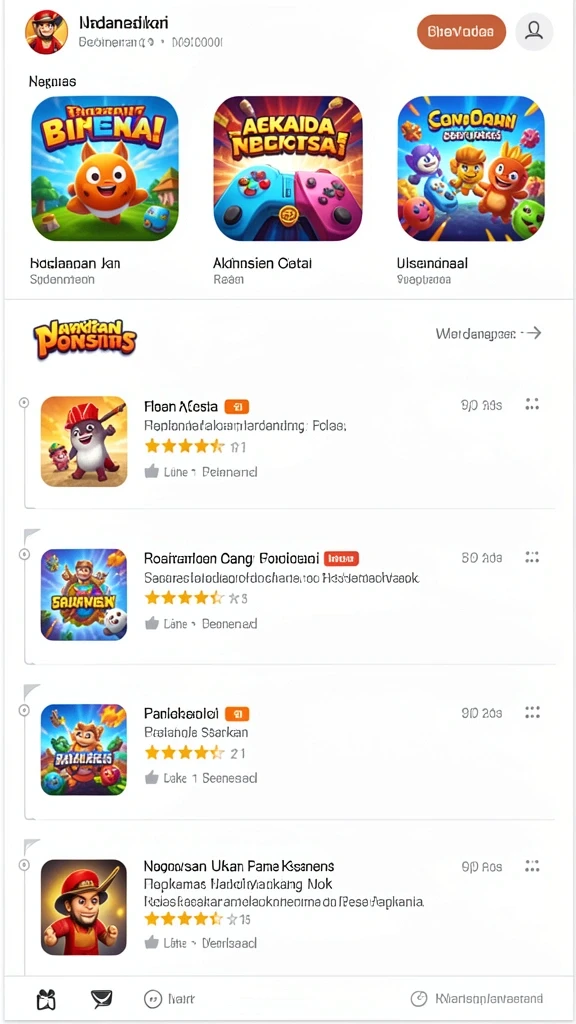Image resolution: width=576 pixels, height=1024 pixels.
Task: Open the AEKAIDA game controller tile
Action: (x=288, y=168)
